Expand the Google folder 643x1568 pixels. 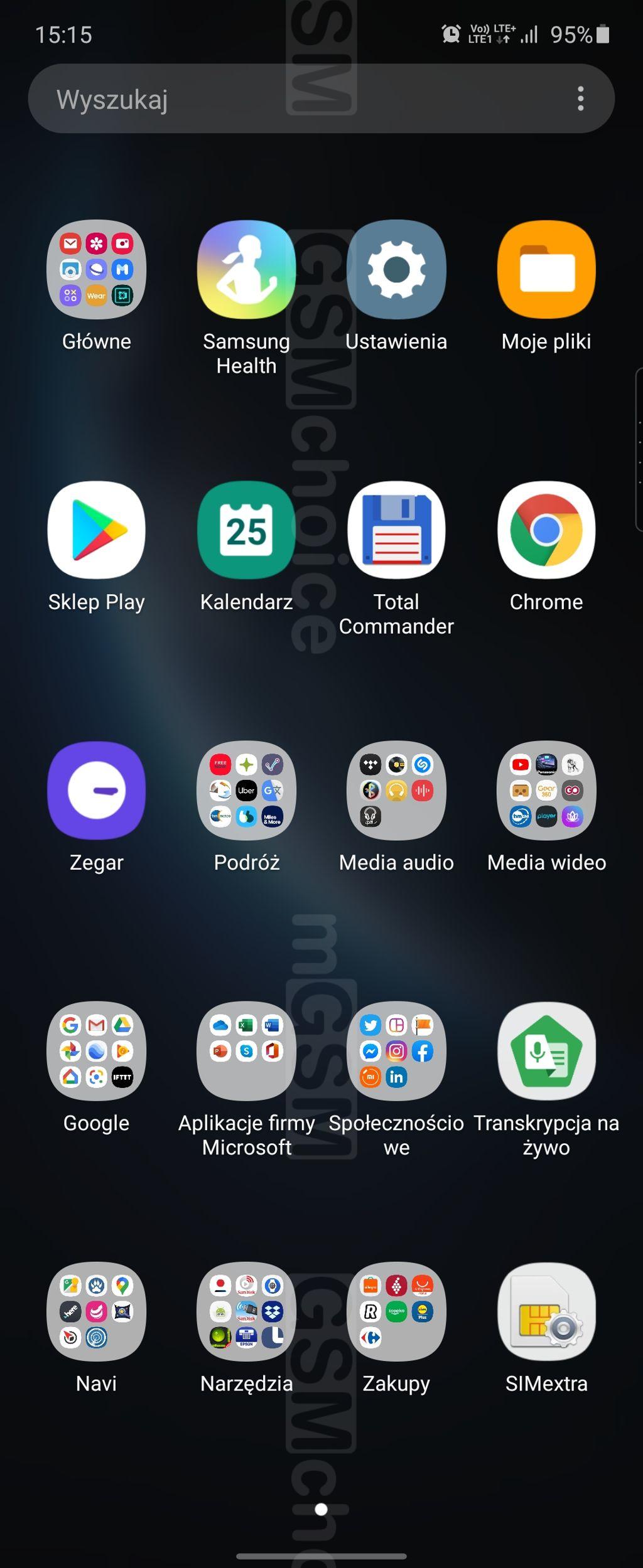[96, 1051]
